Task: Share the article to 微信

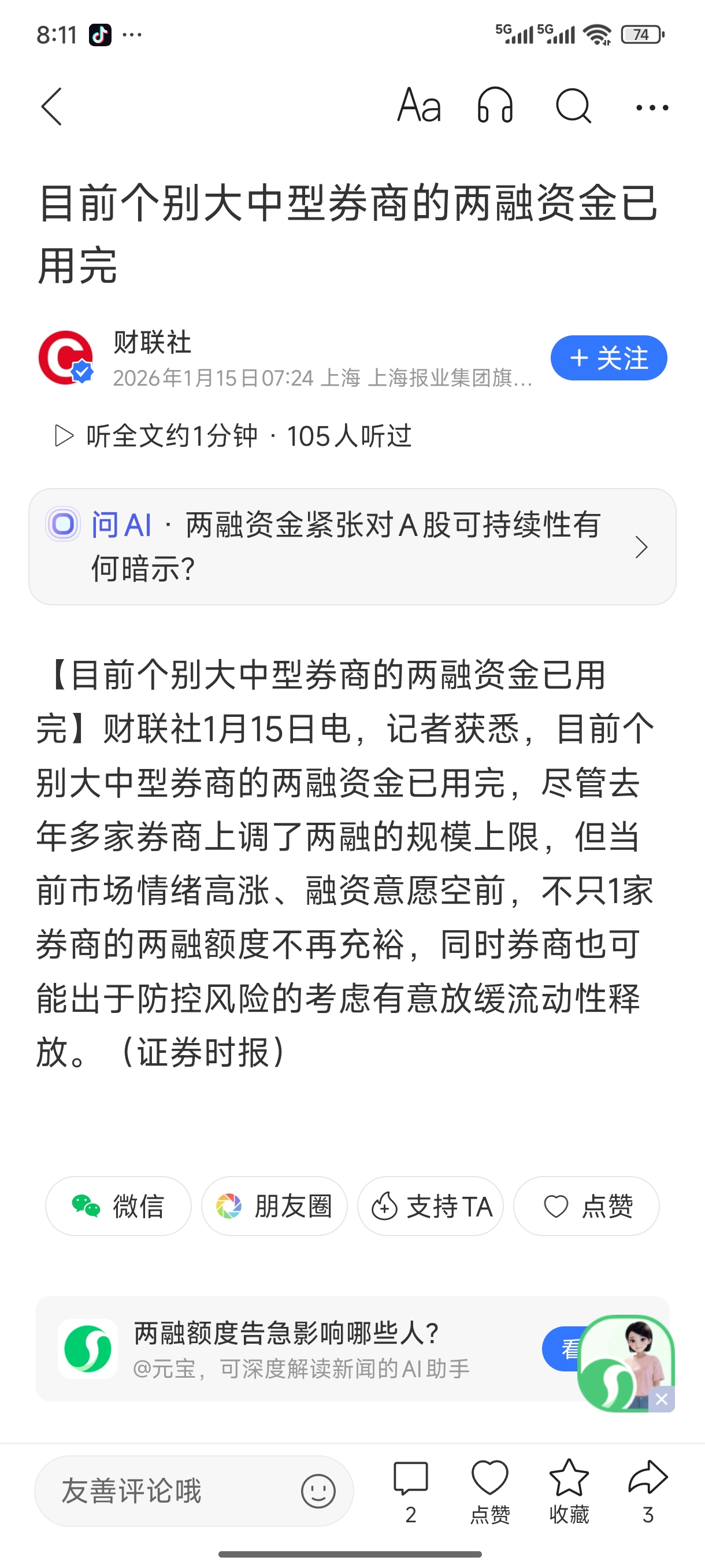Action: 118,1206
